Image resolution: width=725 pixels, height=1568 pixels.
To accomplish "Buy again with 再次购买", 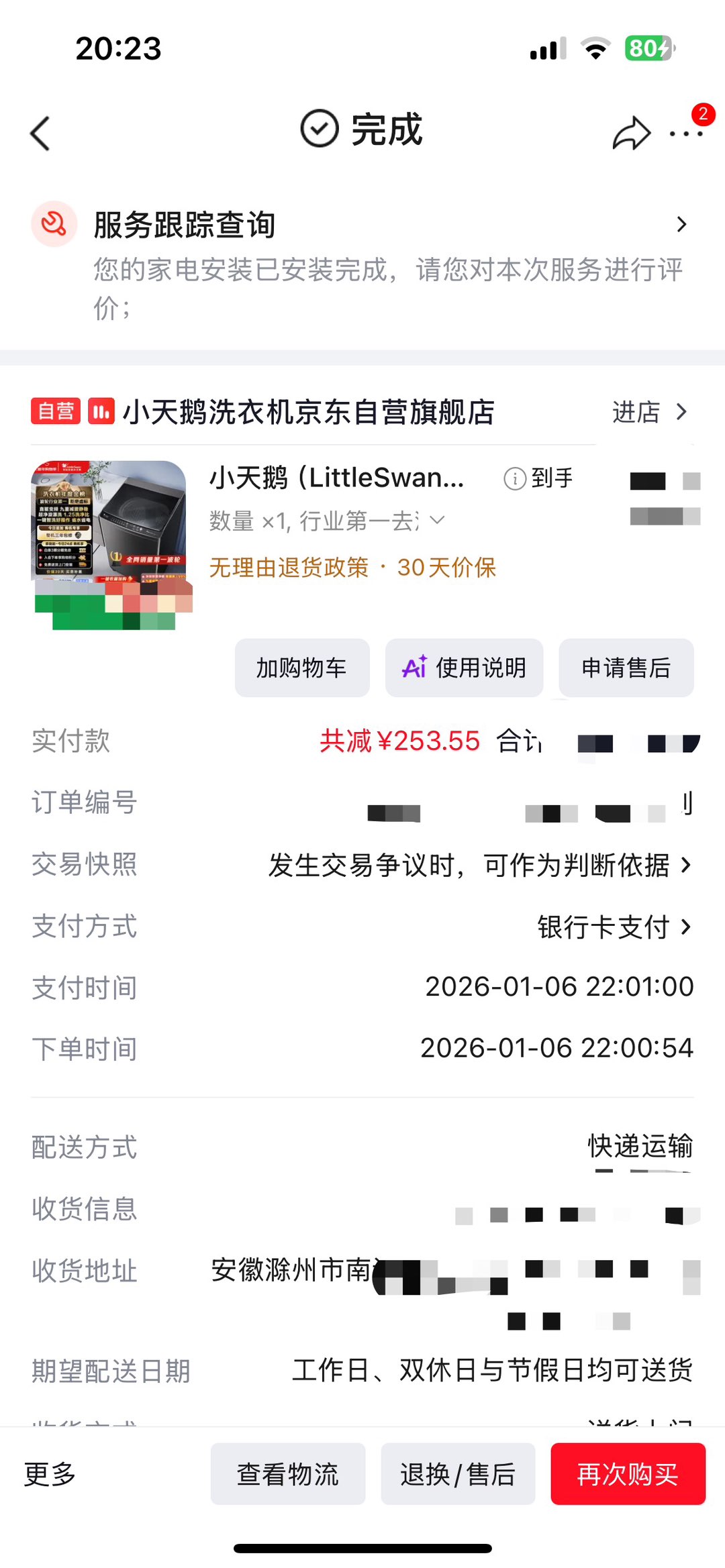I will point(628,1474).
